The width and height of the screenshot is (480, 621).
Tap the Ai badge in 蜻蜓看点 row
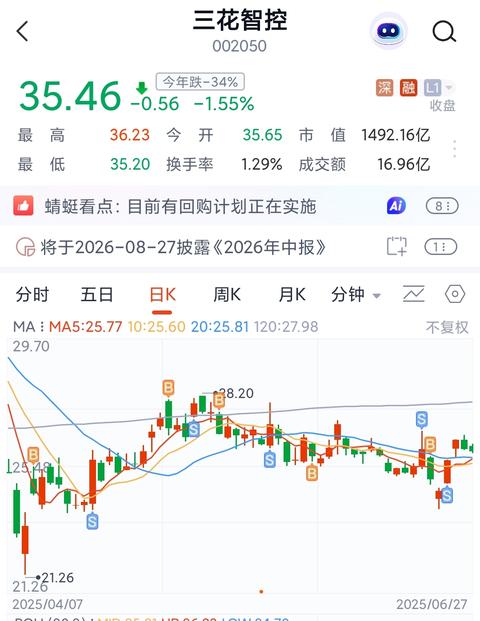pyautogui.click(x=396, y=206)
